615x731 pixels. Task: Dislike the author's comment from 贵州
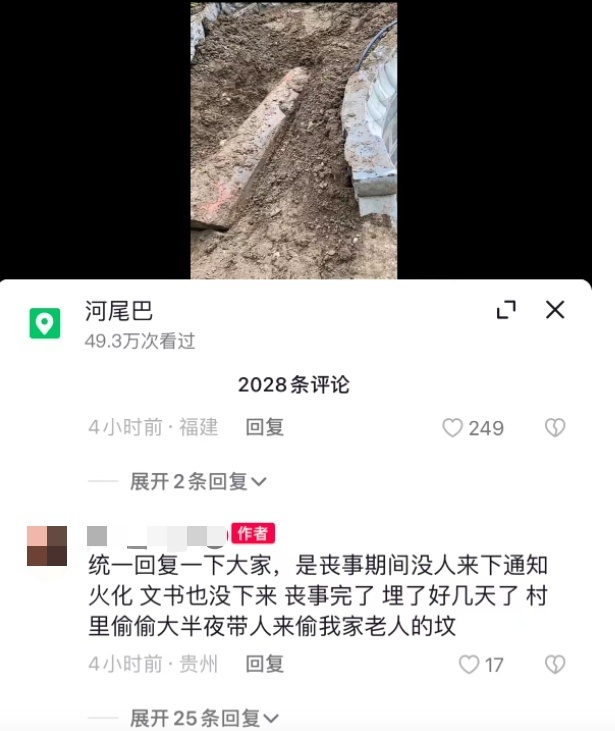point(555,664)
